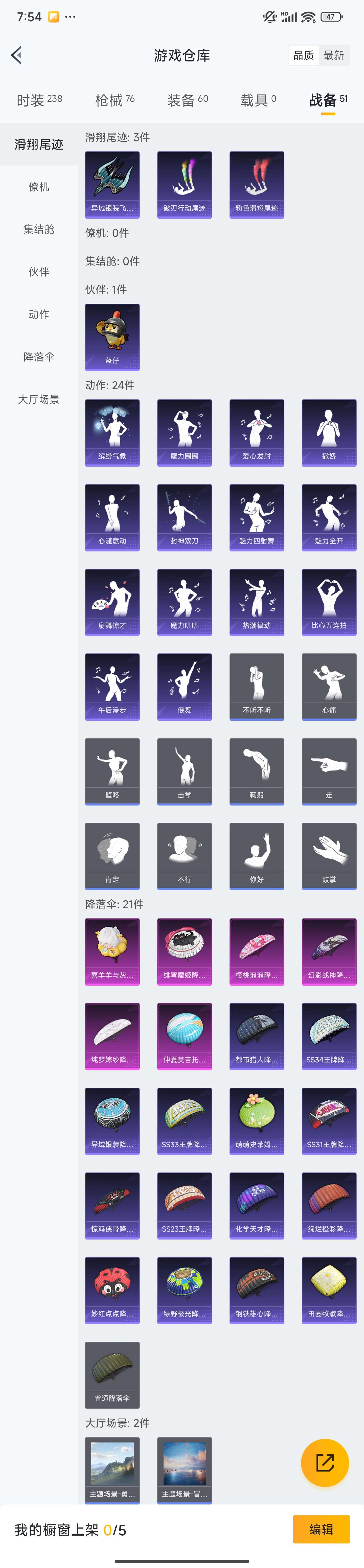Tap the 编辑 button
The width and height of the screenshot is (364, 1568).
pyautogui.click(x=321, y=1529)
